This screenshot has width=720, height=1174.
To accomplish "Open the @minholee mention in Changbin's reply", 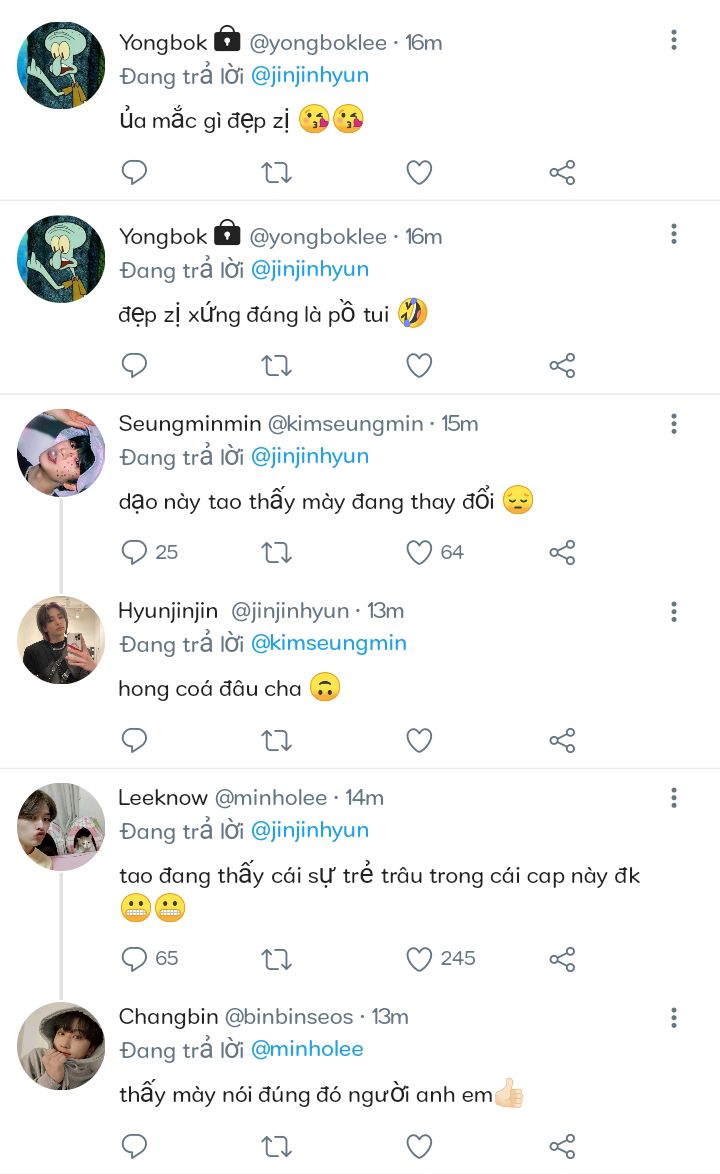I will click(307, 1049).
